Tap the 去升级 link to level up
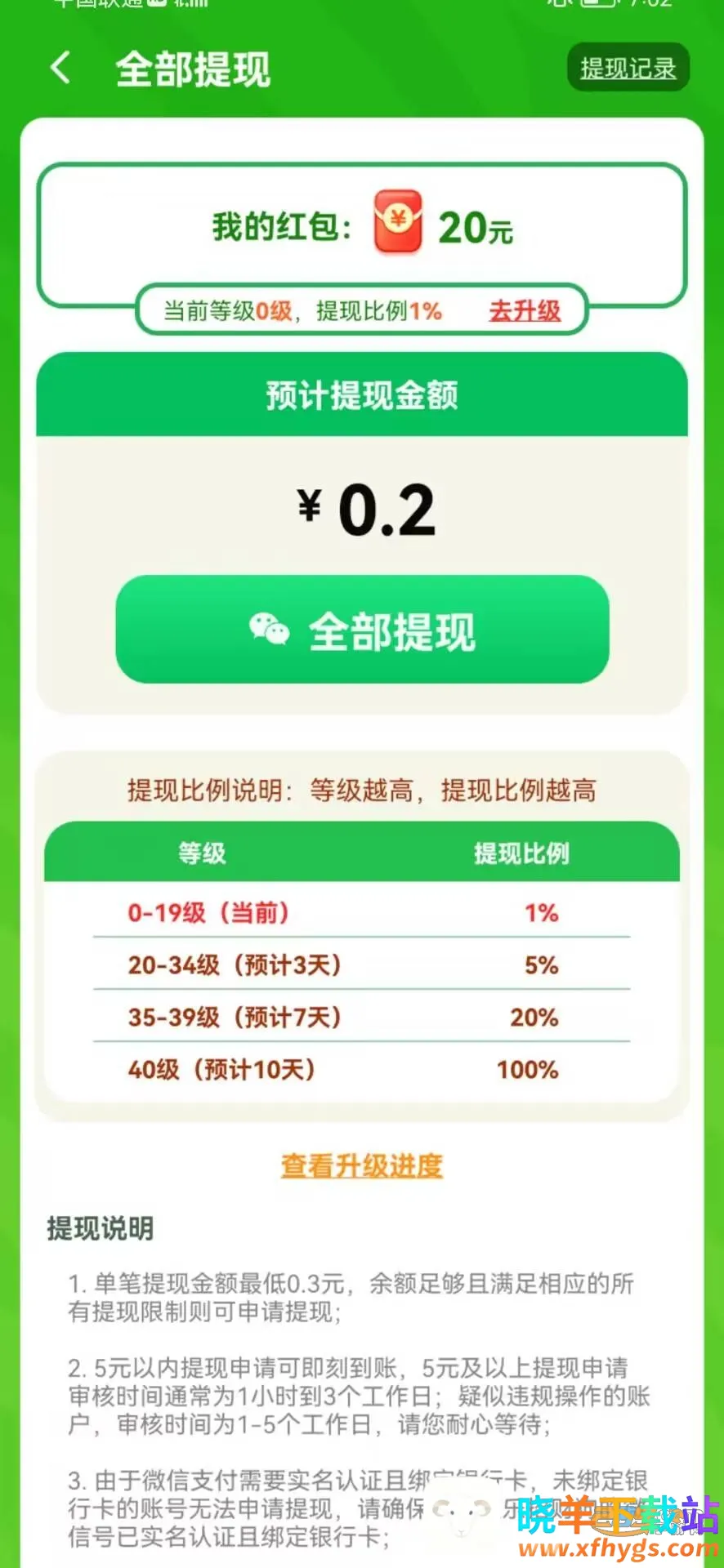Image resolution: width=724 pixels, height=1568 pixels. coord(525,310)
